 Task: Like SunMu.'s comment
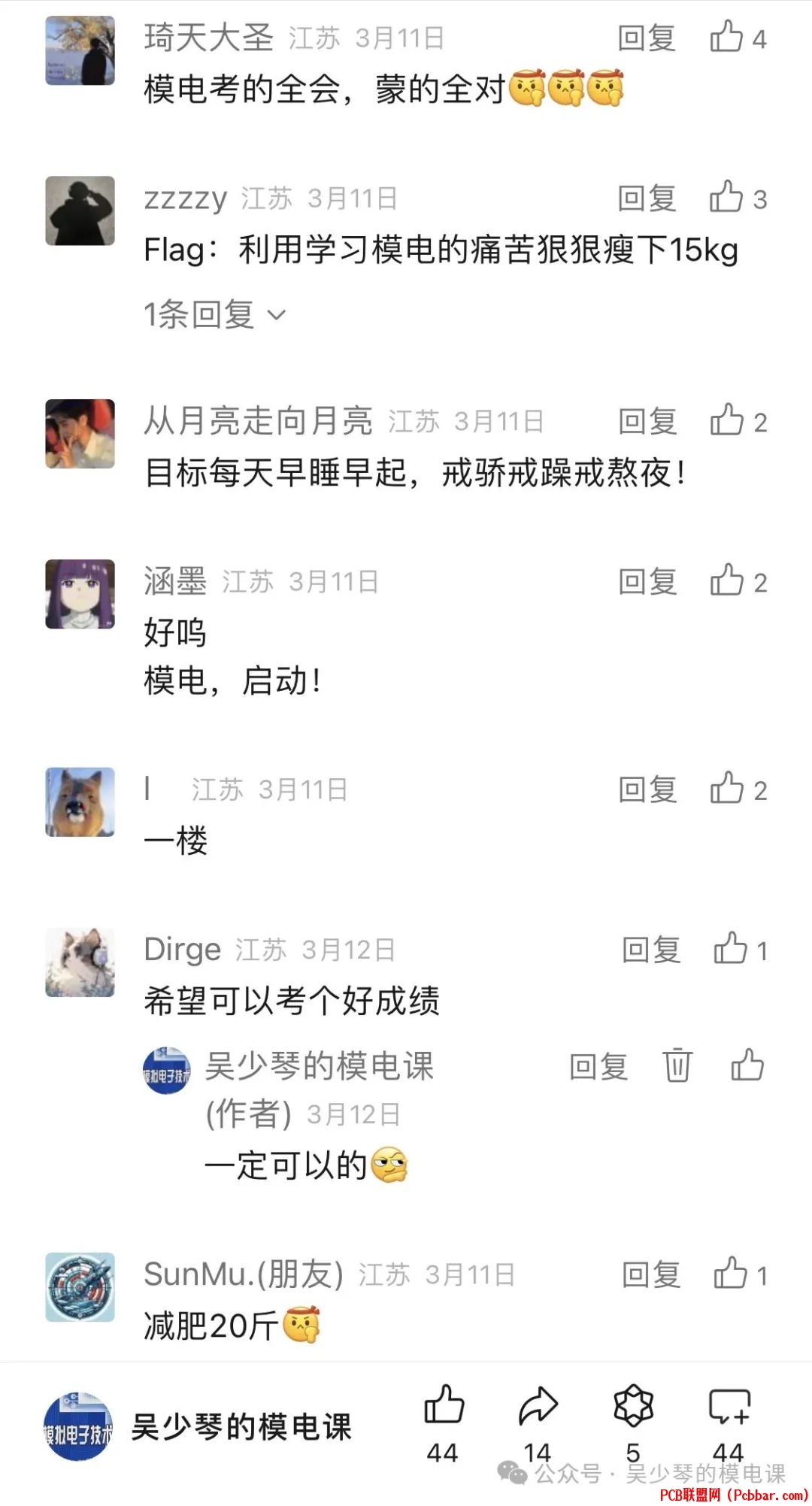point(730,1274)
